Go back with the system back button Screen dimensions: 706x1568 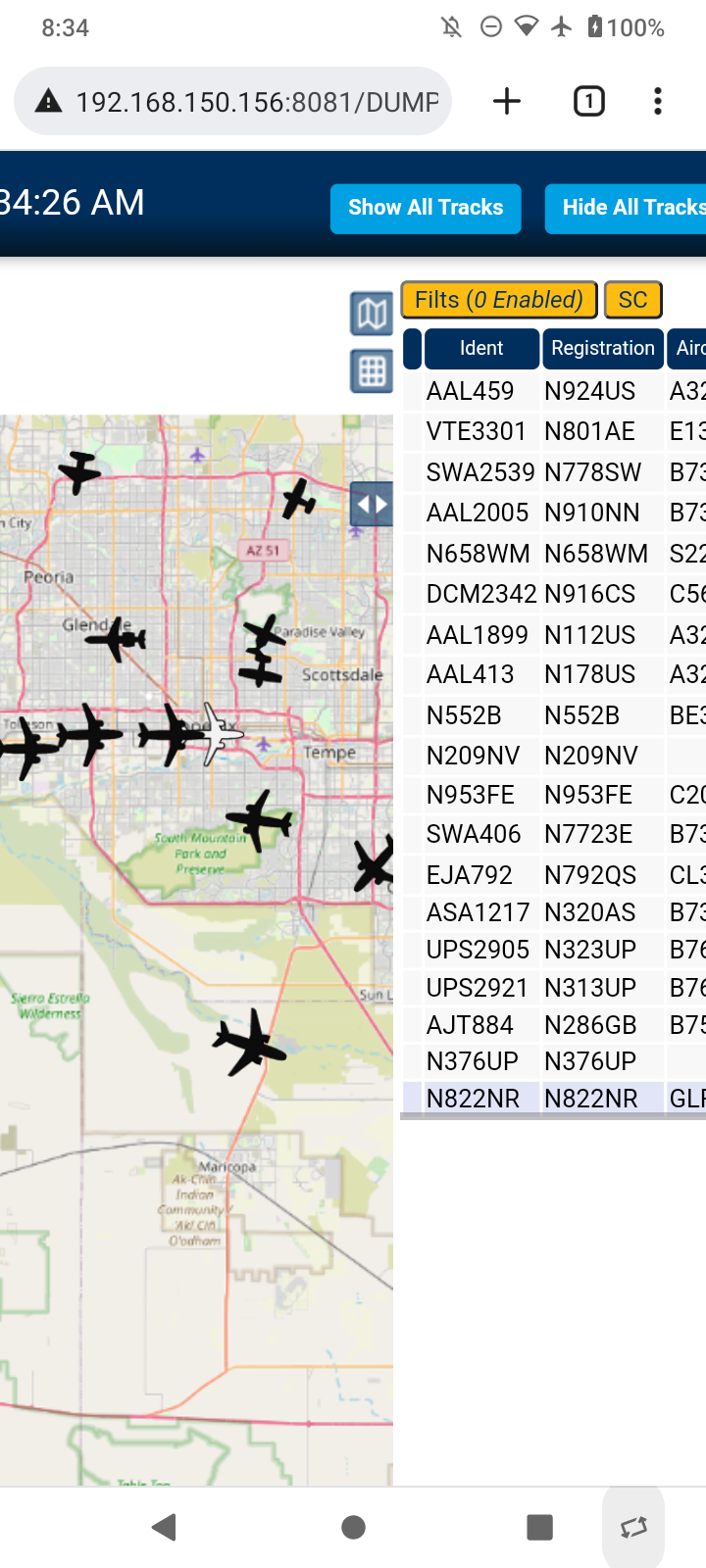[165, 1527]
